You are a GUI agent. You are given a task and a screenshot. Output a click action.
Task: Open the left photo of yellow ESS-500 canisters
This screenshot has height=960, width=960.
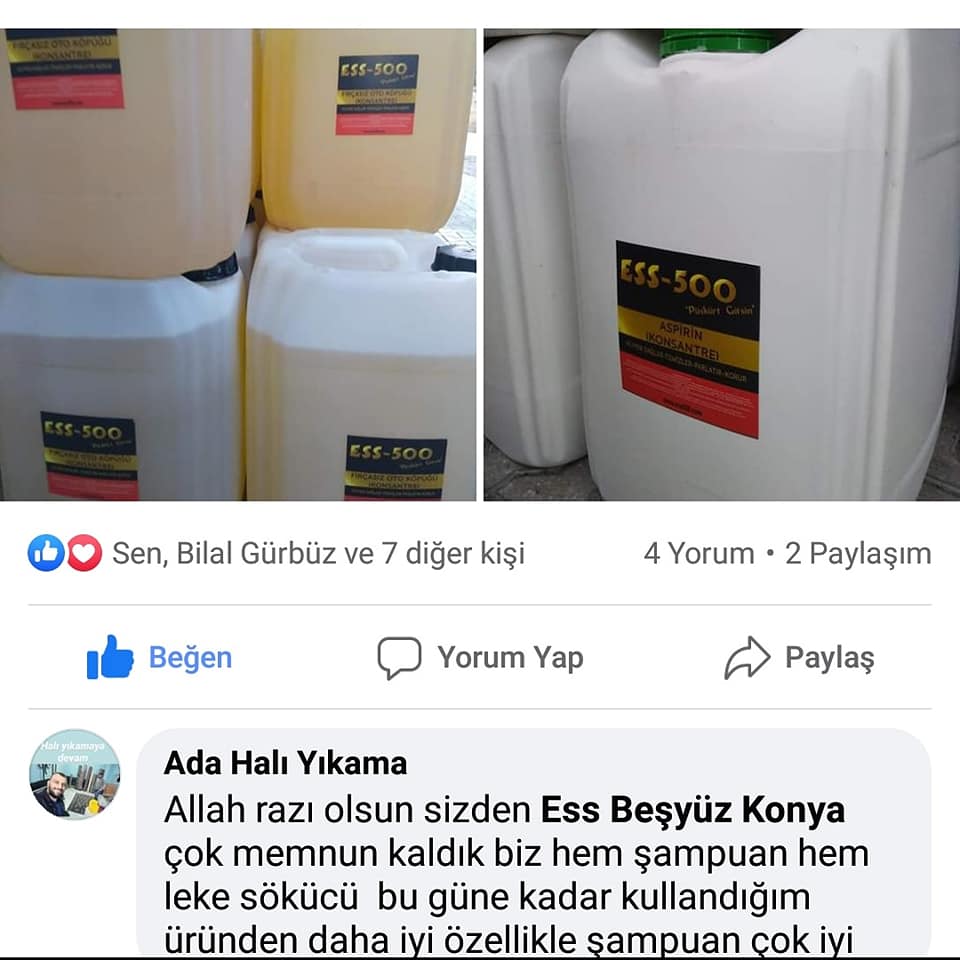pos(238,264)
